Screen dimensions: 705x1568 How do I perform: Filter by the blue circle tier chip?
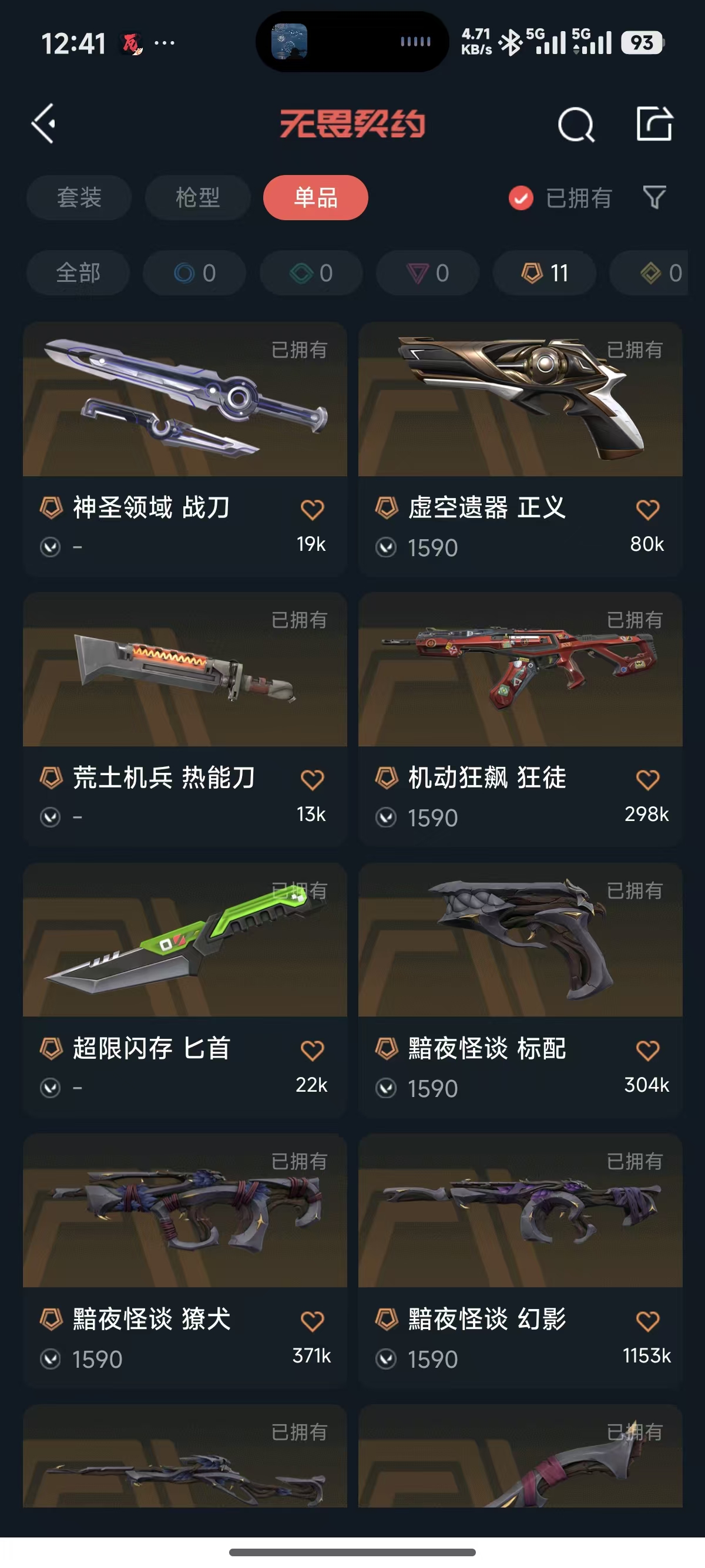[194, 272]
